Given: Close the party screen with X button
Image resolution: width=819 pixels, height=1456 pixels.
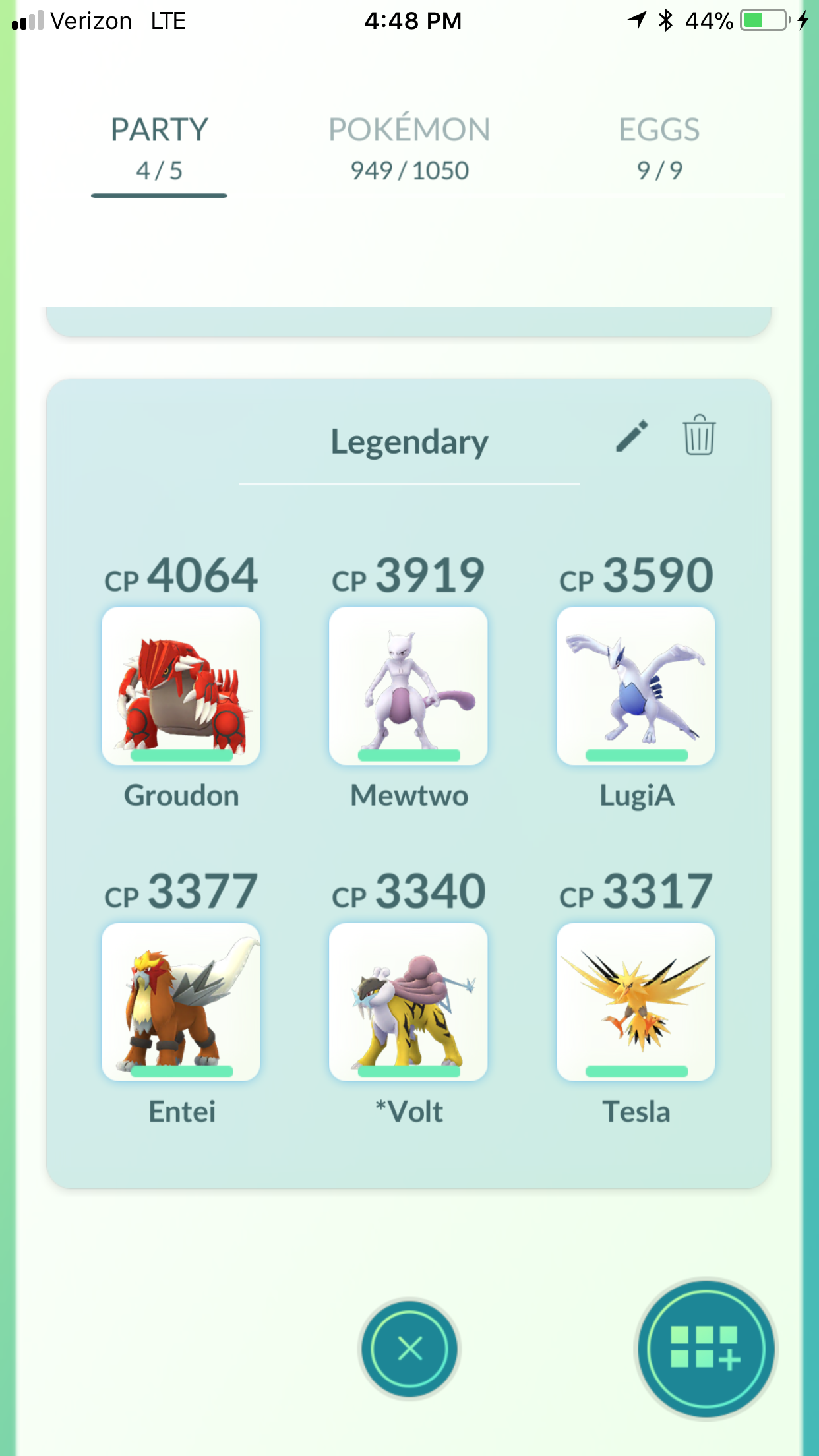Looking at the screenshot, I should (x=409, y=1349).
